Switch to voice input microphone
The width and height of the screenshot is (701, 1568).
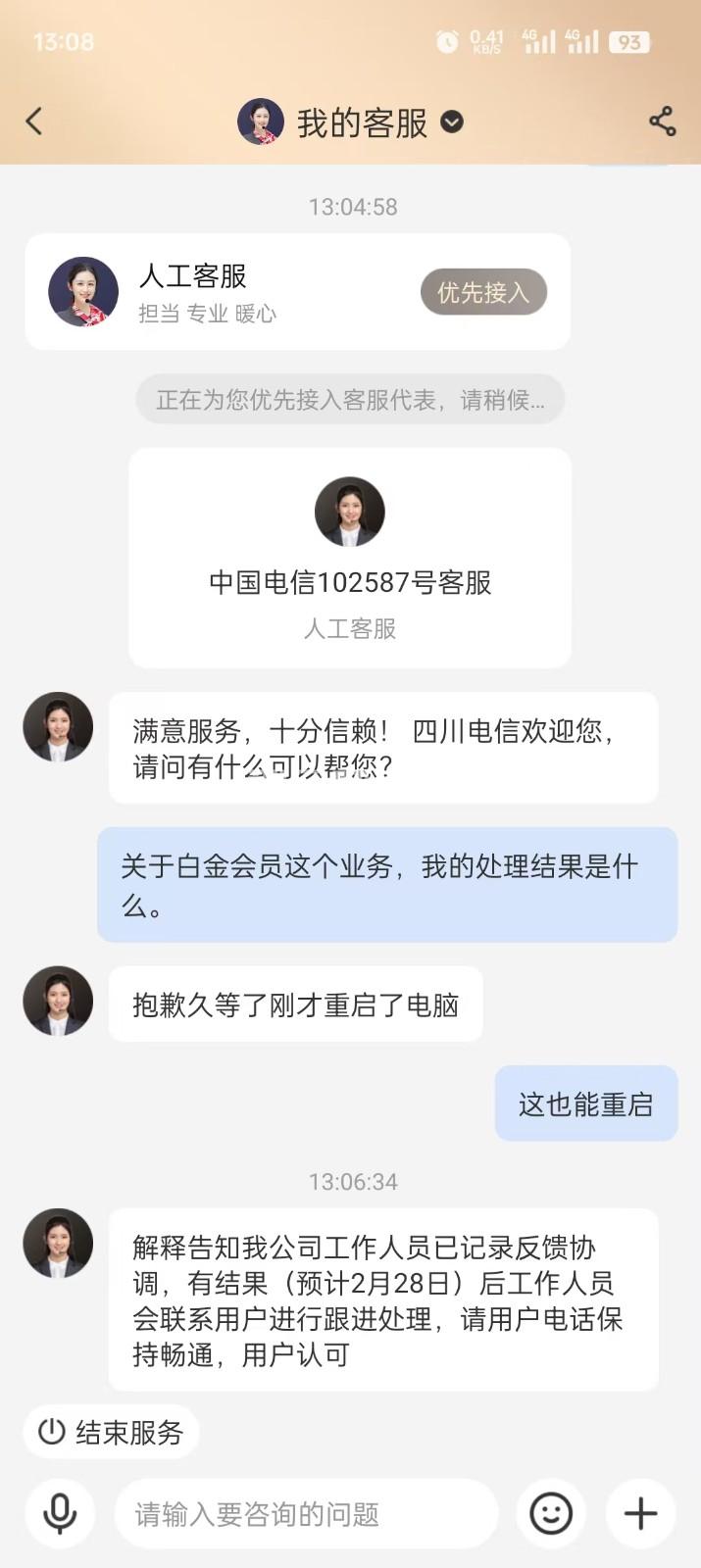tap(60, 1514)
